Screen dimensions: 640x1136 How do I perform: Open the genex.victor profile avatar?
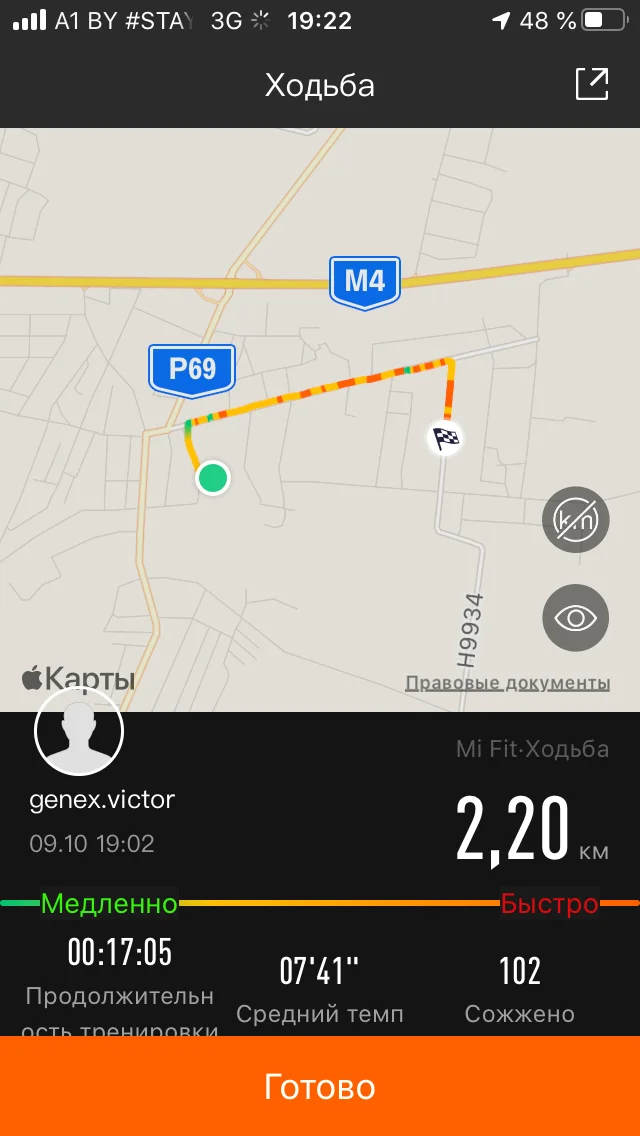[79, 731]
